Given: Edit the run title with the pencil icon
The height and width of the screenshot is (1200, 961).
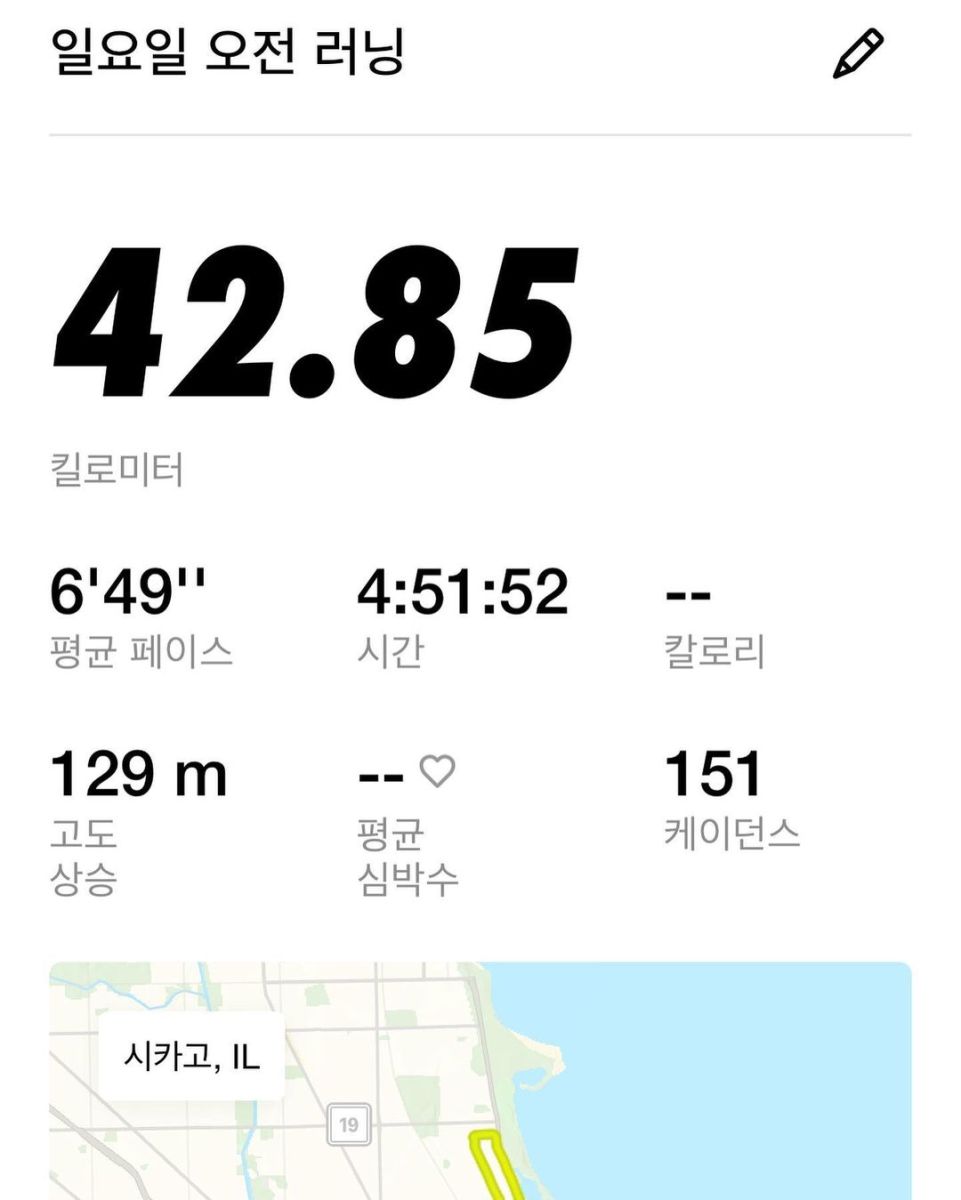Looking at the screenshot, I should pyautogui.click(x=858, y=54).
